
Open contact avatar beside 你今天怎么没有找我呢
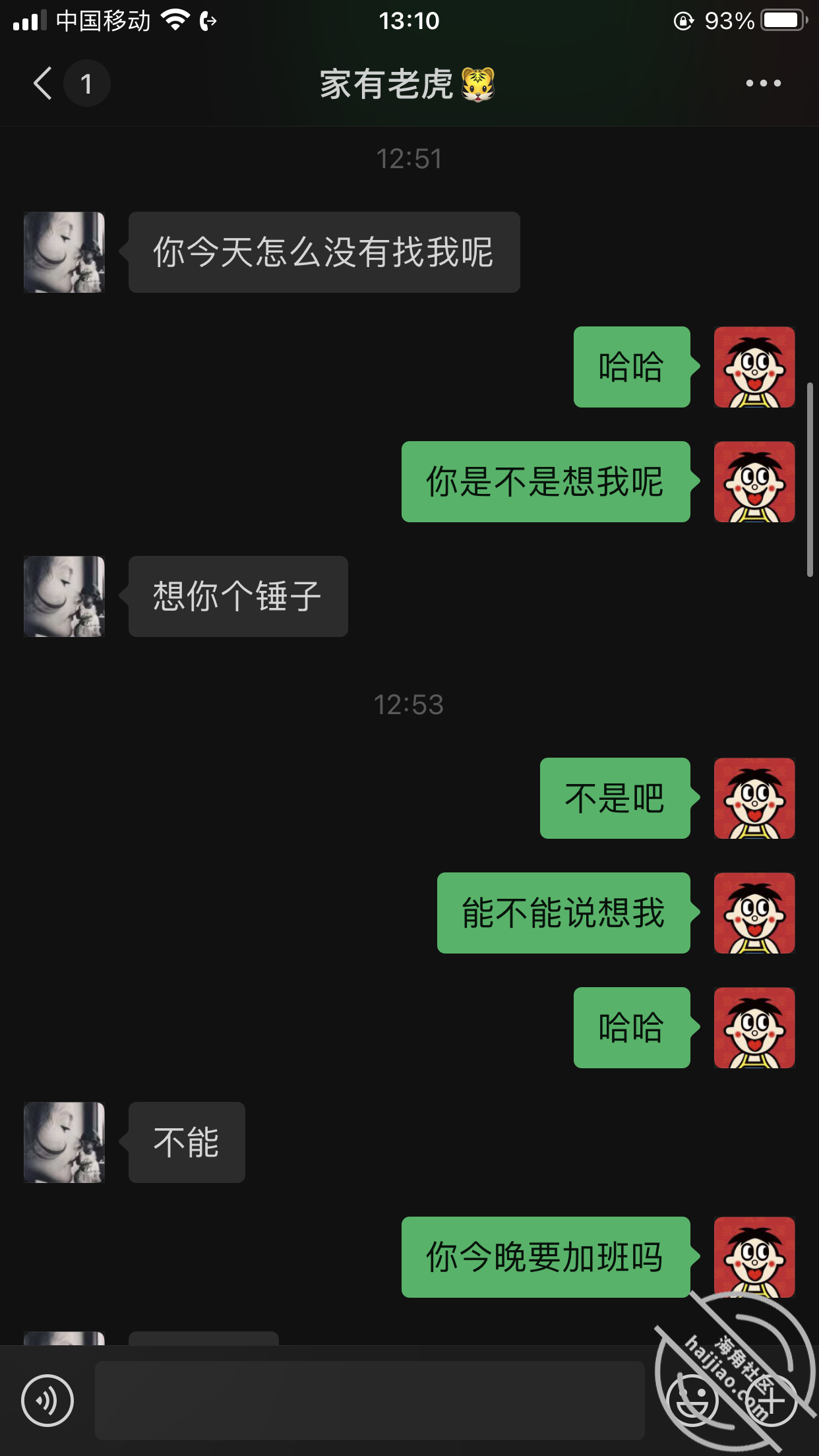pyautogui.click(x=64, y=252)
